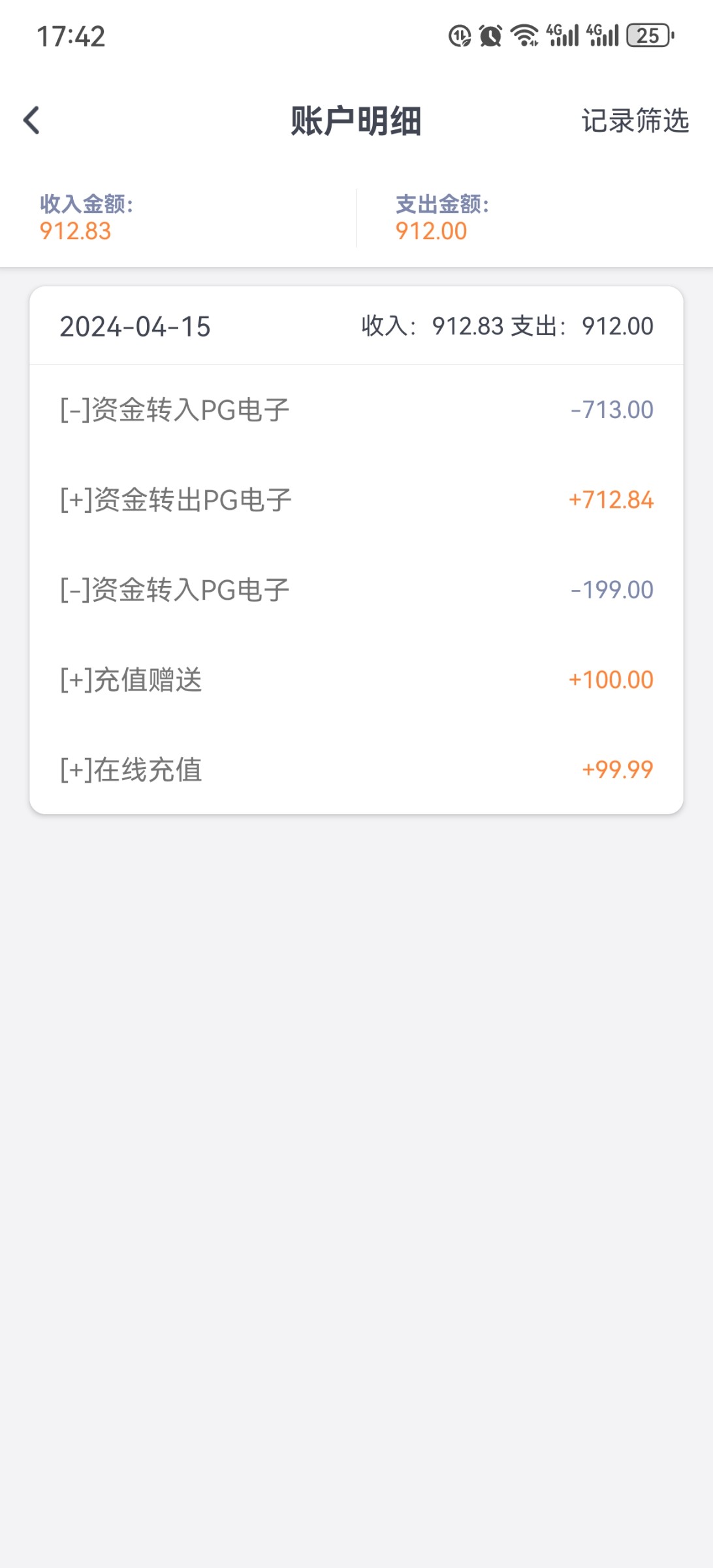Open the +712.84 资金转出PG电子 entry
Image resolution: width=713 pixels, height=1568 pixels.
pyautogui.click(x=356, y=500)
